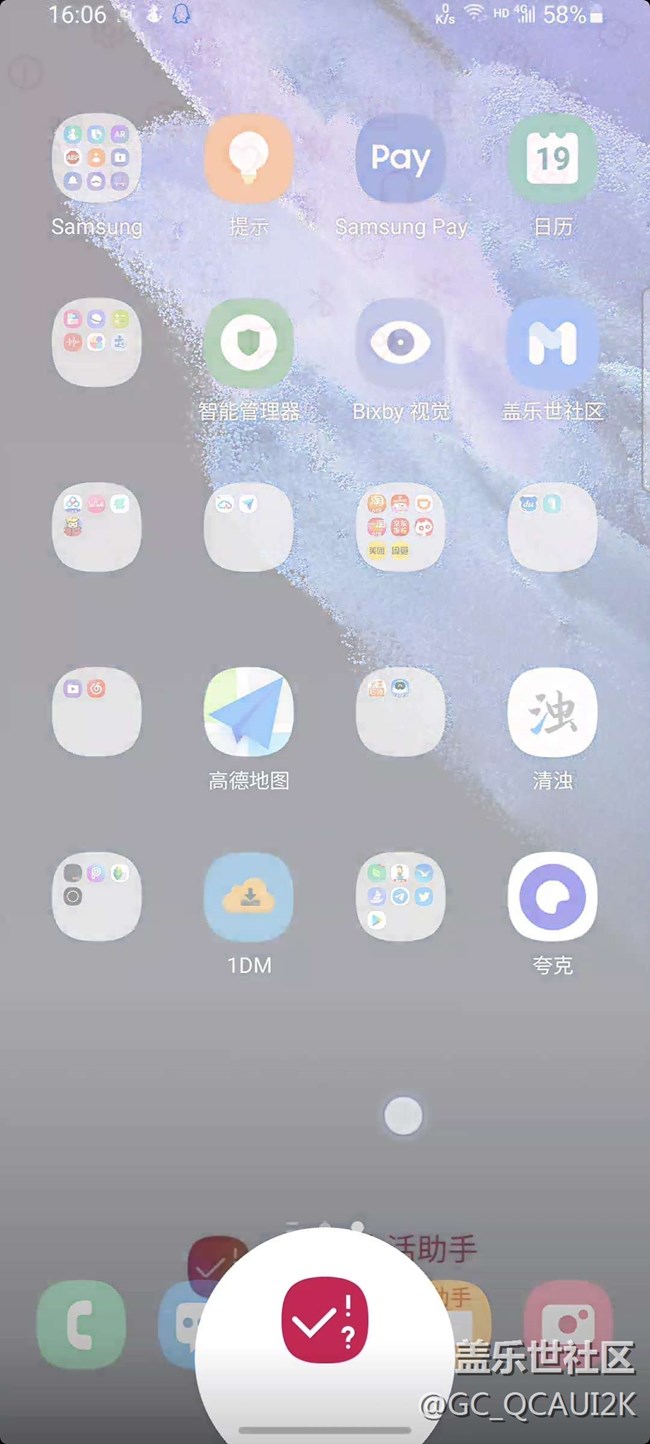Open the Samsung folder
Screen dimensions: 650x1444
click(x=97, y=158)
